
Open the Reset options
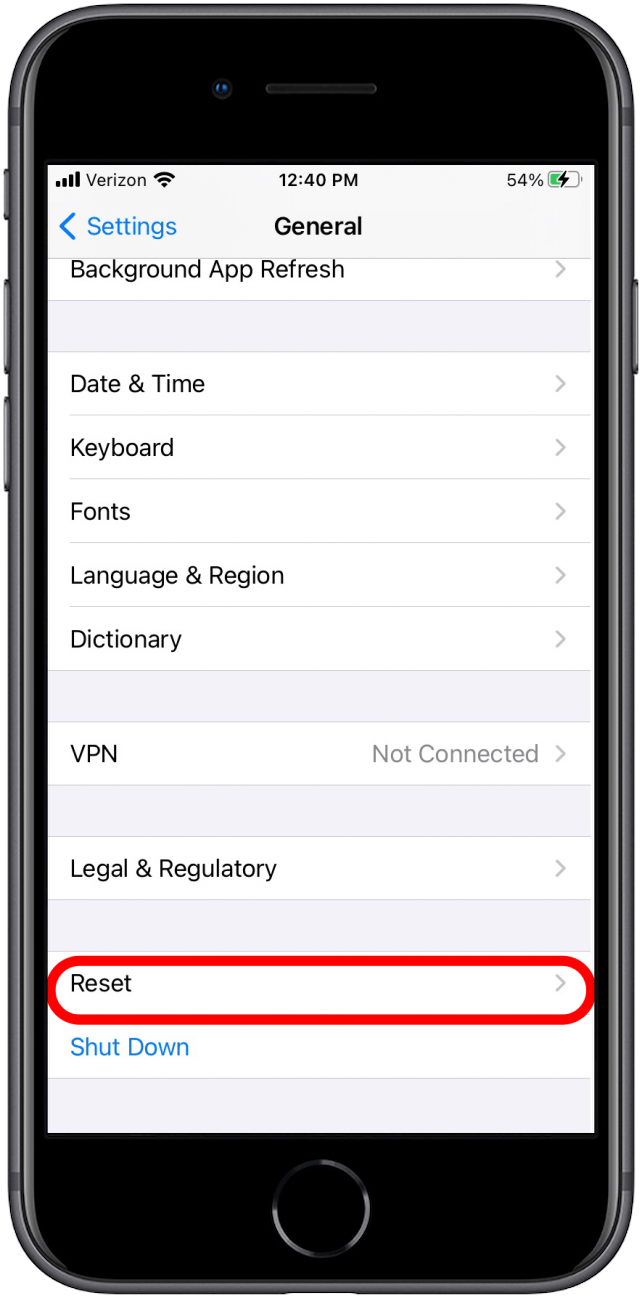point(318,984)
